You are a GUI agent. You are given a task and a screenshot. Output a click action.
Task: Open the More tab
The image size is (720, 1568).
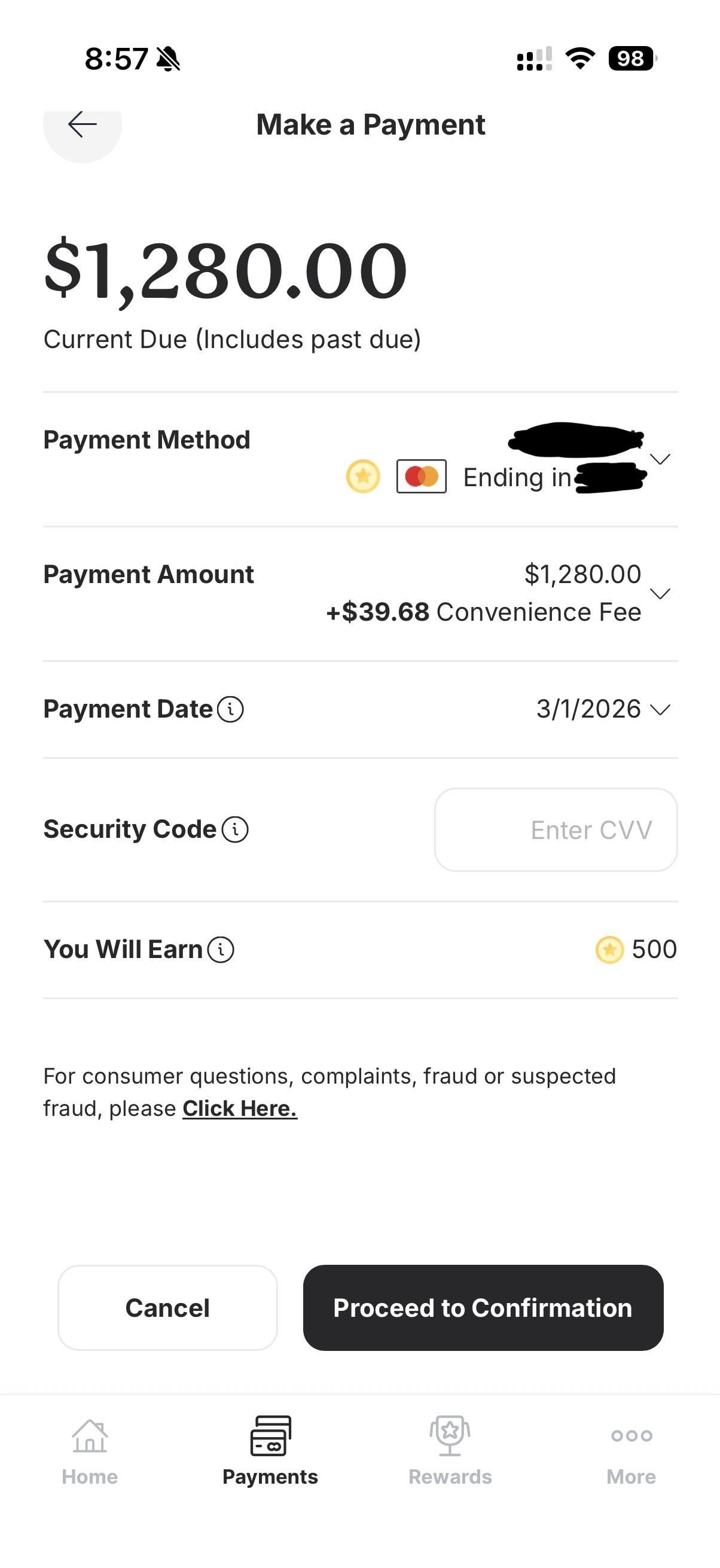[x=631, y=1452]
